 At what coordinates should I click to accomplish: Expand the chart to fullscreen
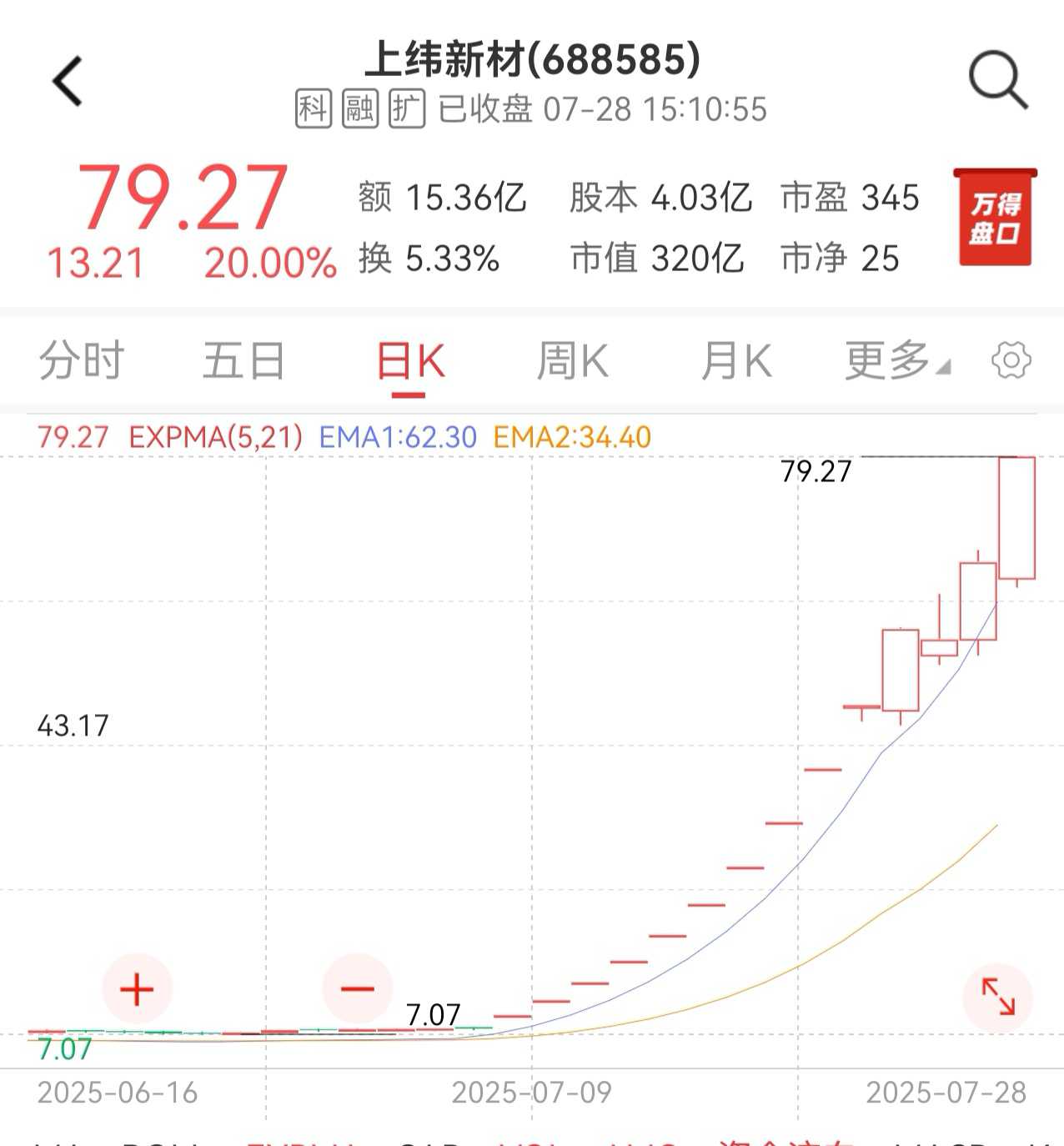pos(997,997)
